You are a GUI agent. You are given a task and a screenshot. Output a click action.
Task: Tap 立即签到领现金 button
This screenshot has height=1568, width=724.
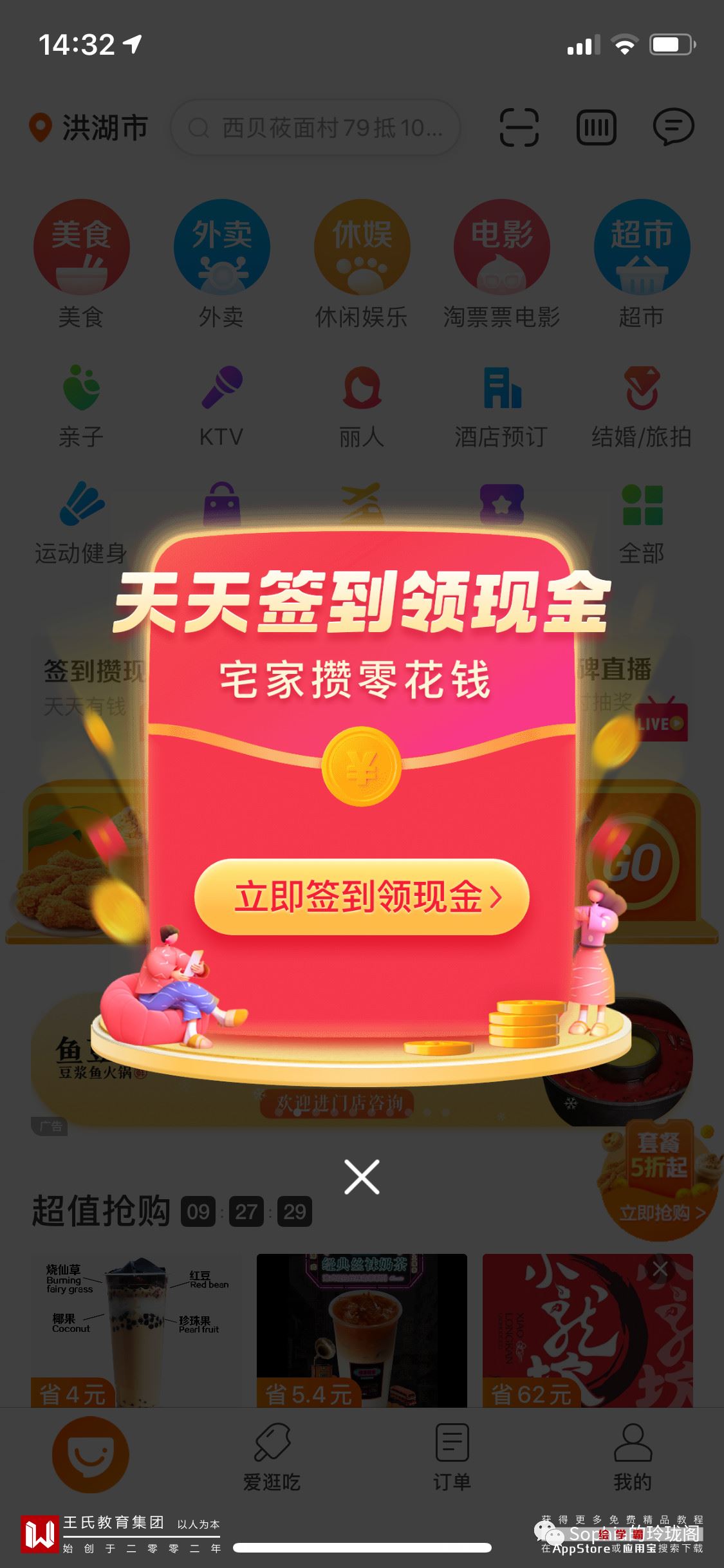362,896
